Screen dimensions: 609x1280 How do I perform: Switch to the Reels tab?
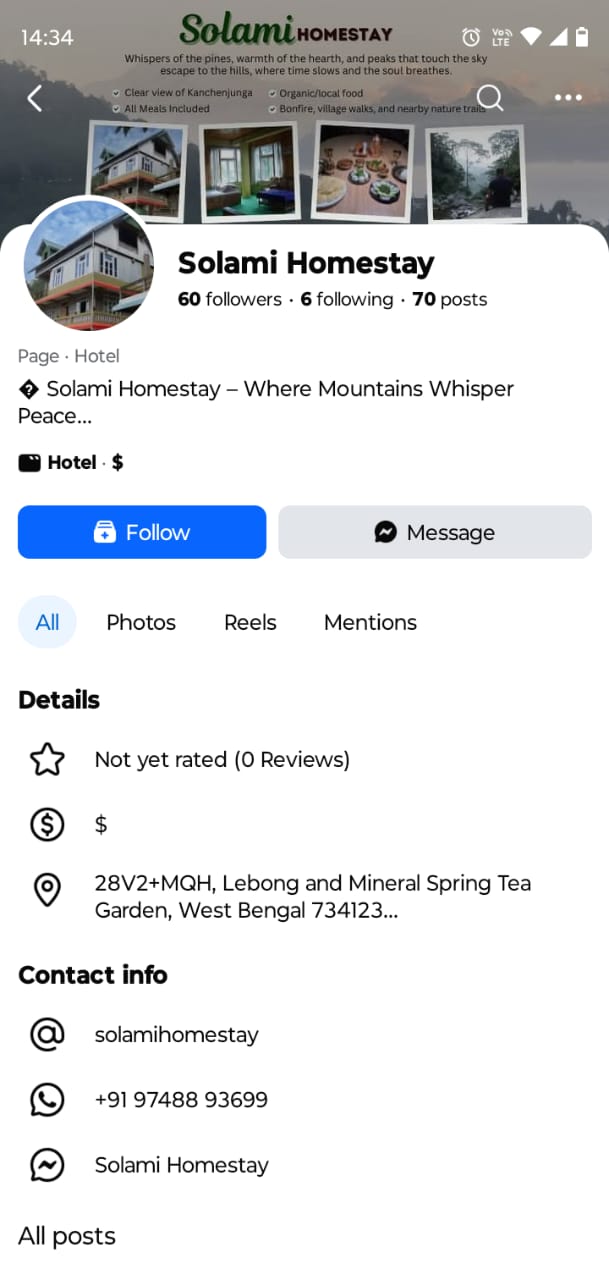pyautogui.click(x=250, y=622)
